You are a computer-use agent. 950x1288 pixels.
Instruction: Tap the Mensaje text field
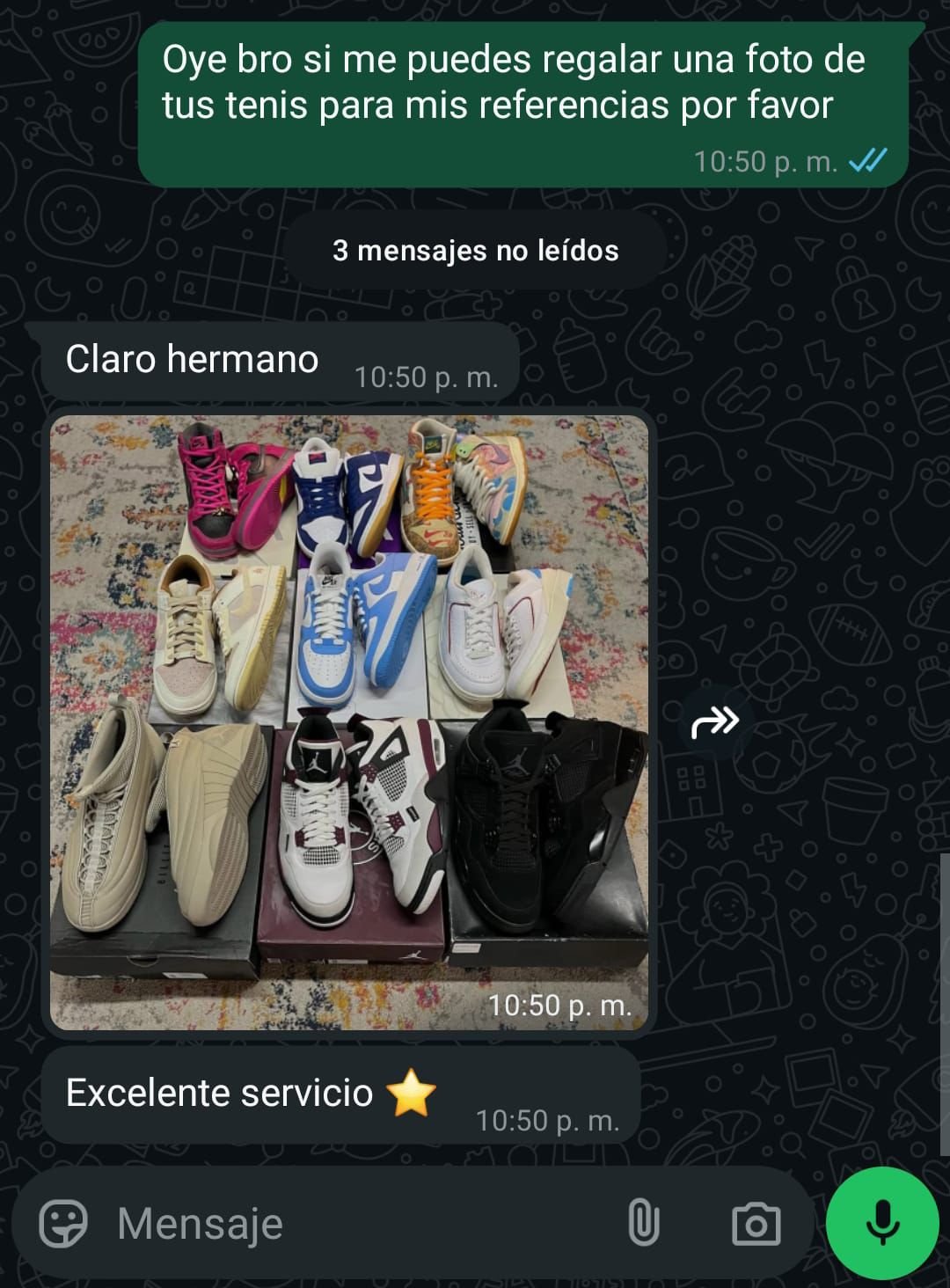pyautogui.click(x=352, y=1223)
